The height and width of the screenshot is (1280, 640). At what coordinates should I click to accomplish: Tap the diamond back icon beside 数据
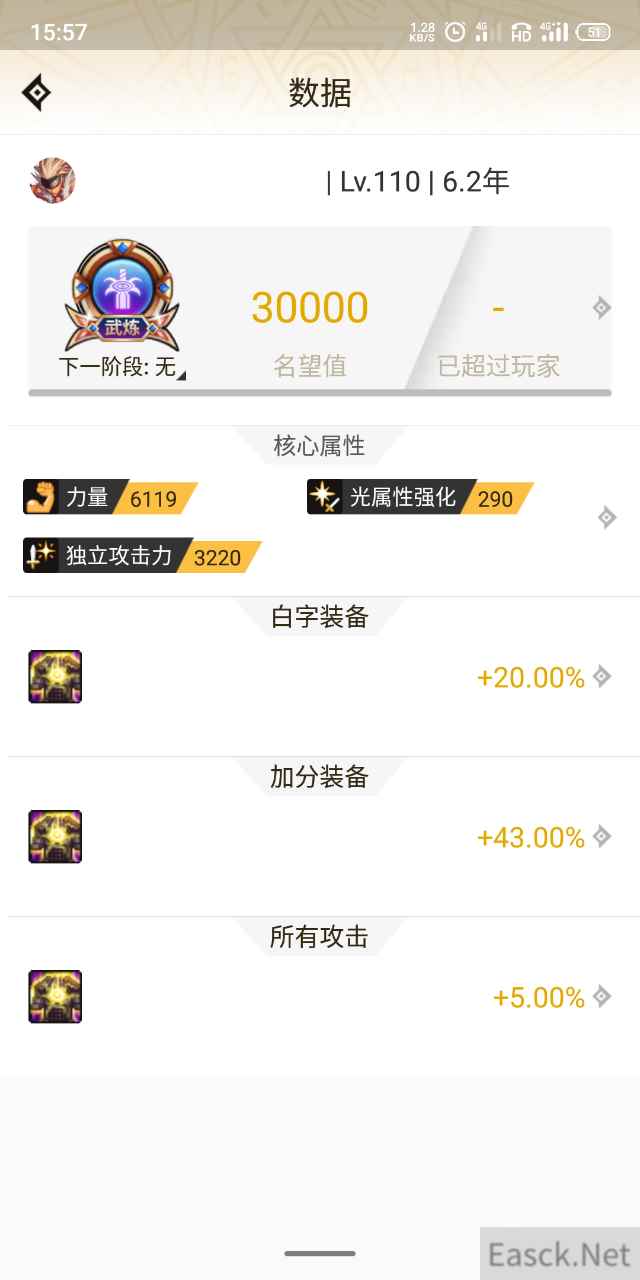tap(36, 93)
